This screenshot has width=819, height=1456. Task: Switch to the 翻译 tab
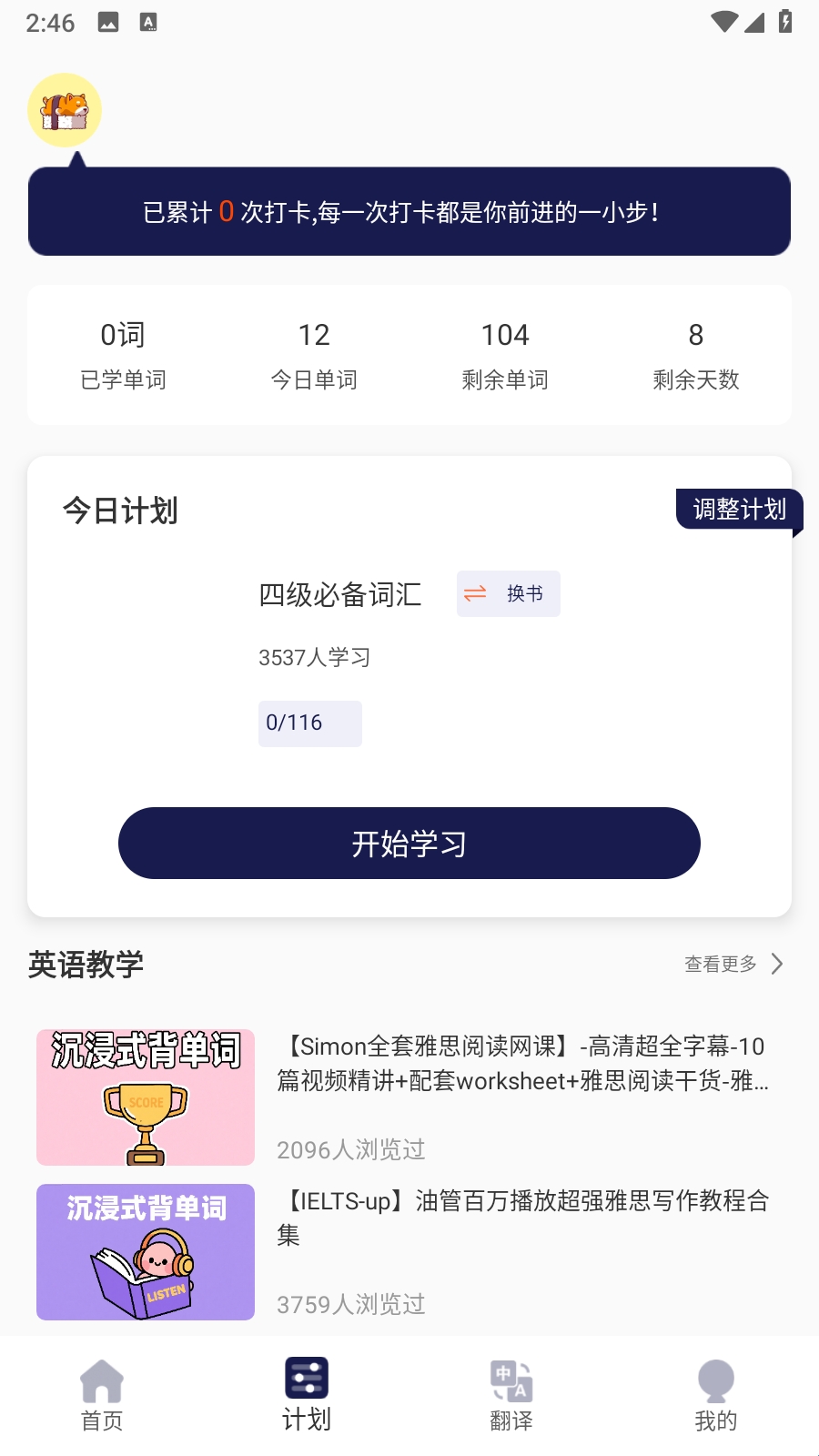(x=511, y=1396)
